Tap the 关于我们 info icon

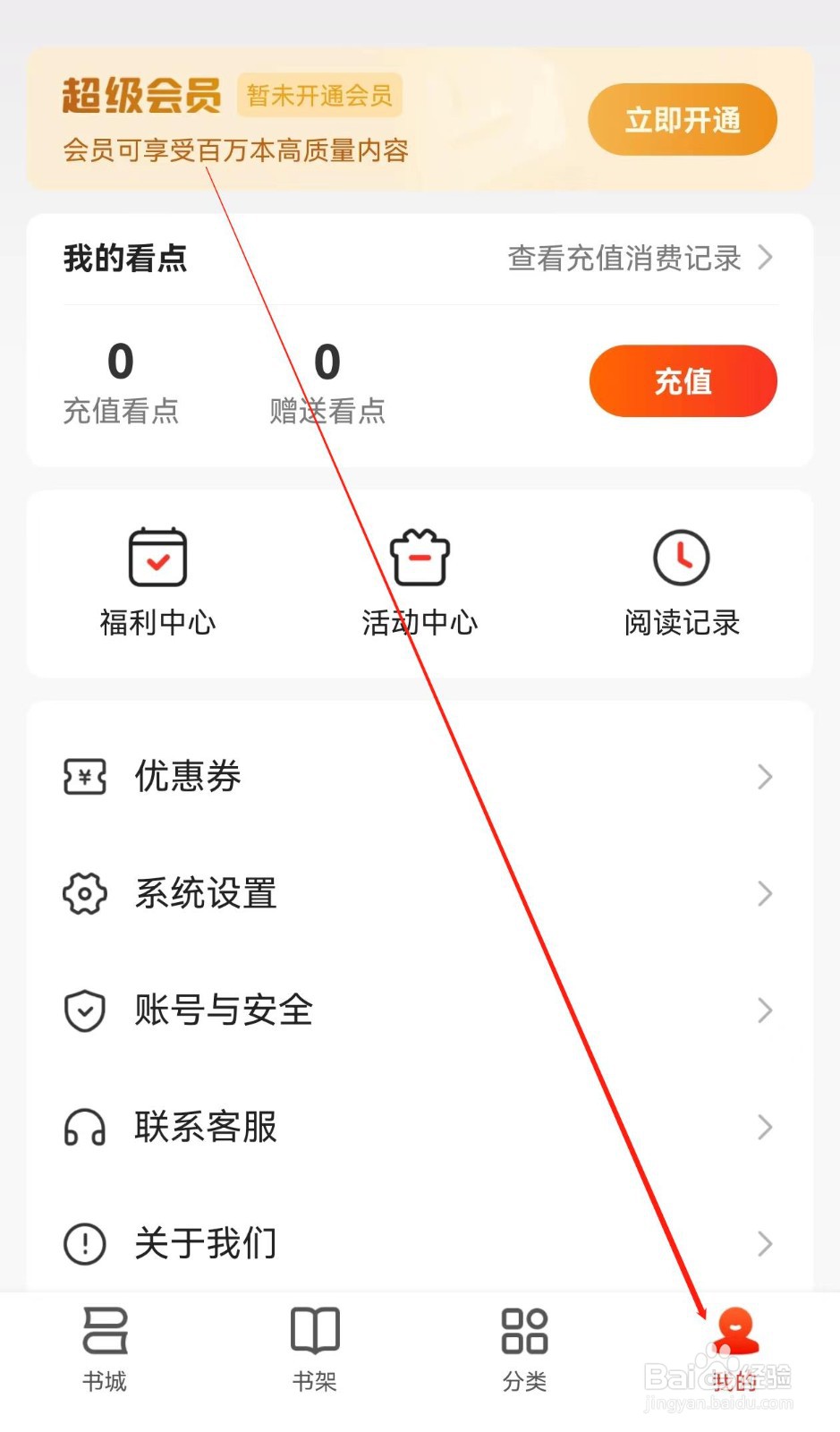point(83,1243)
